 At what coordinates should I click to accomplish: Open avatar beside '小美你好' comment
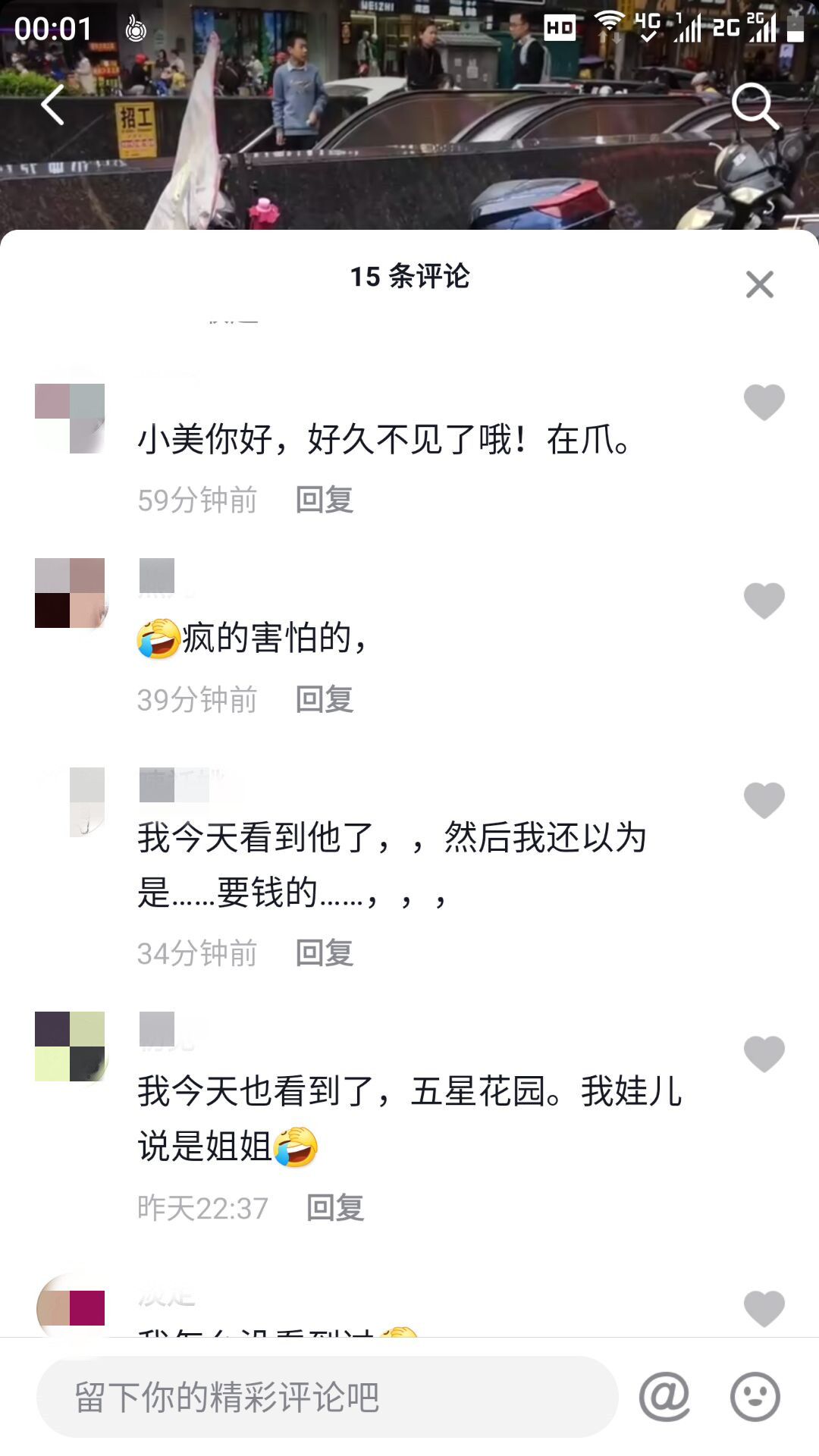(70, 419)
